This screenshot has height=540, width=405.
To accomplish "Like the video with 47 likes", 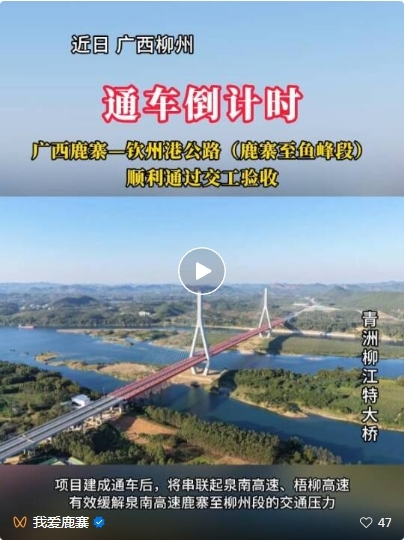I will [366, 522].
